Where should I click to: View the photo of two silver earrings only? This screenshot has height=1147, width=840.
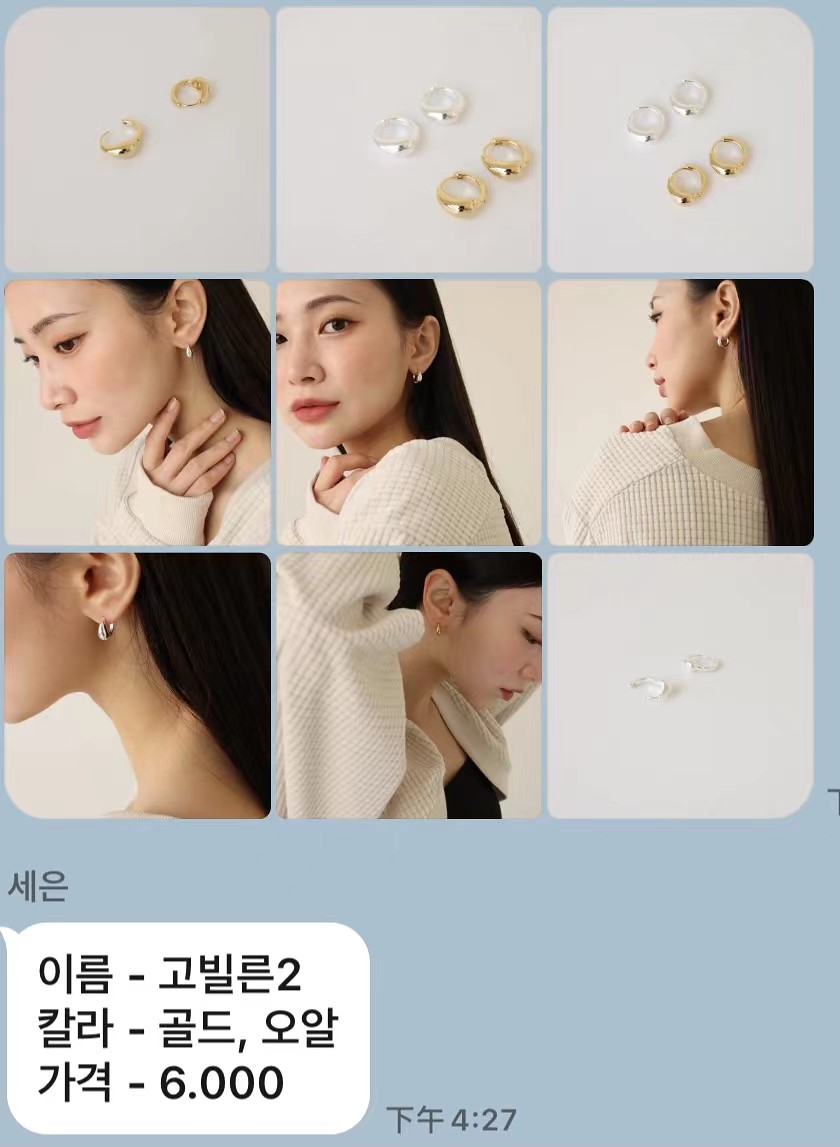coord(680,685)
